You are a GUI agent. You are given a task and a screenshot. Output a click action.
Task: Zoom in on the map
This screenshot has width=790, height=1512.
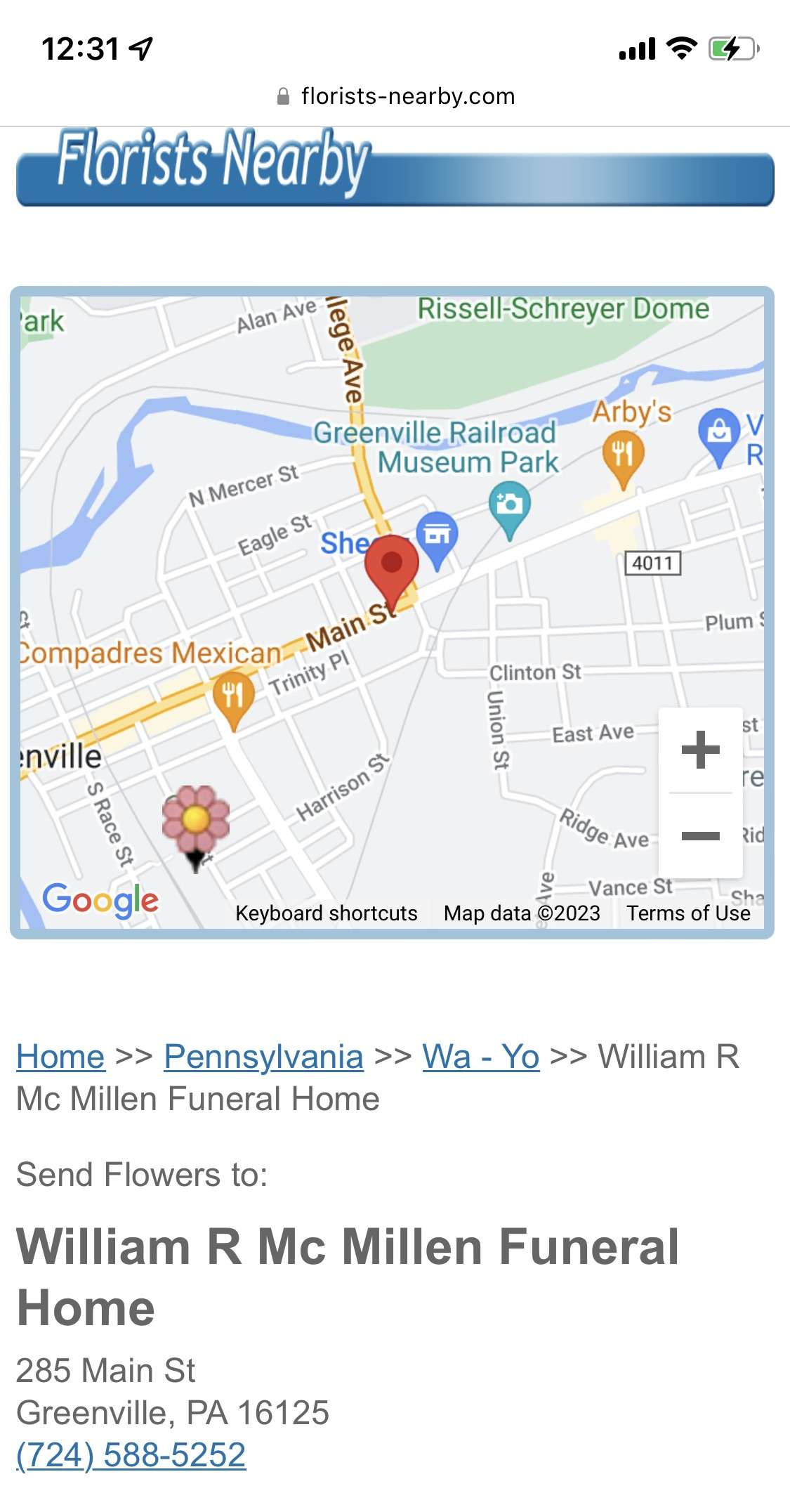tap(700, 750)
